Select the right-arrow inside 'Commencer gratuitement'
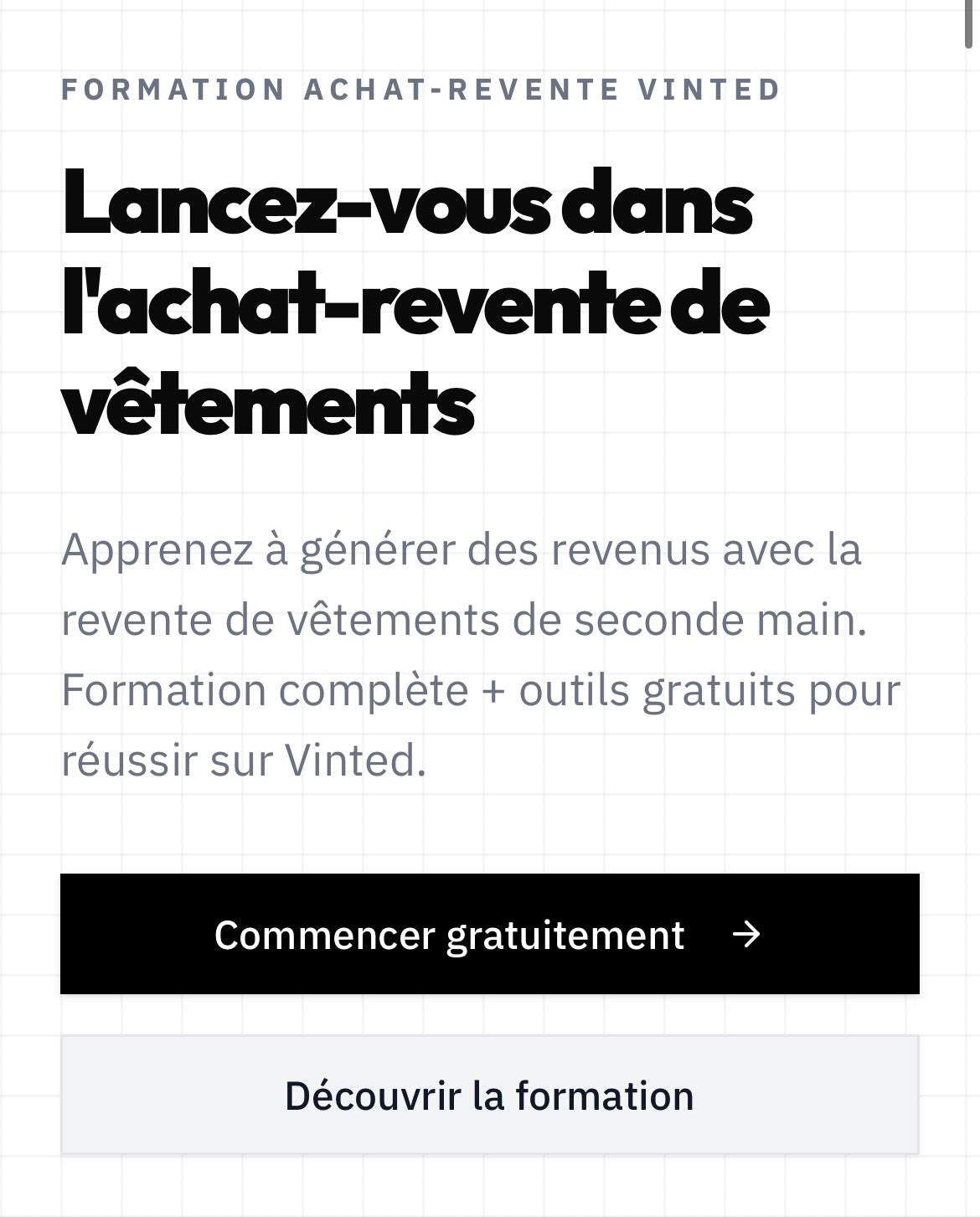Image resolution: width=980 pixels, height=1217 pixels. click(748, 936)
